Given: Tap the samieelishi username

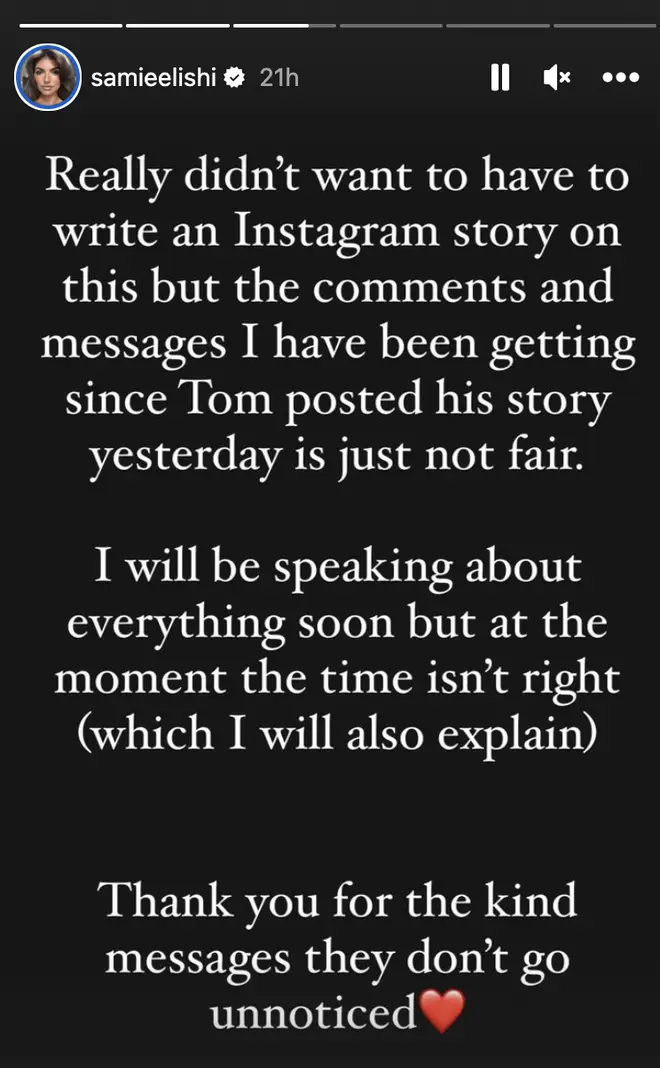Looking at the screenshot, I should [153, 78].
